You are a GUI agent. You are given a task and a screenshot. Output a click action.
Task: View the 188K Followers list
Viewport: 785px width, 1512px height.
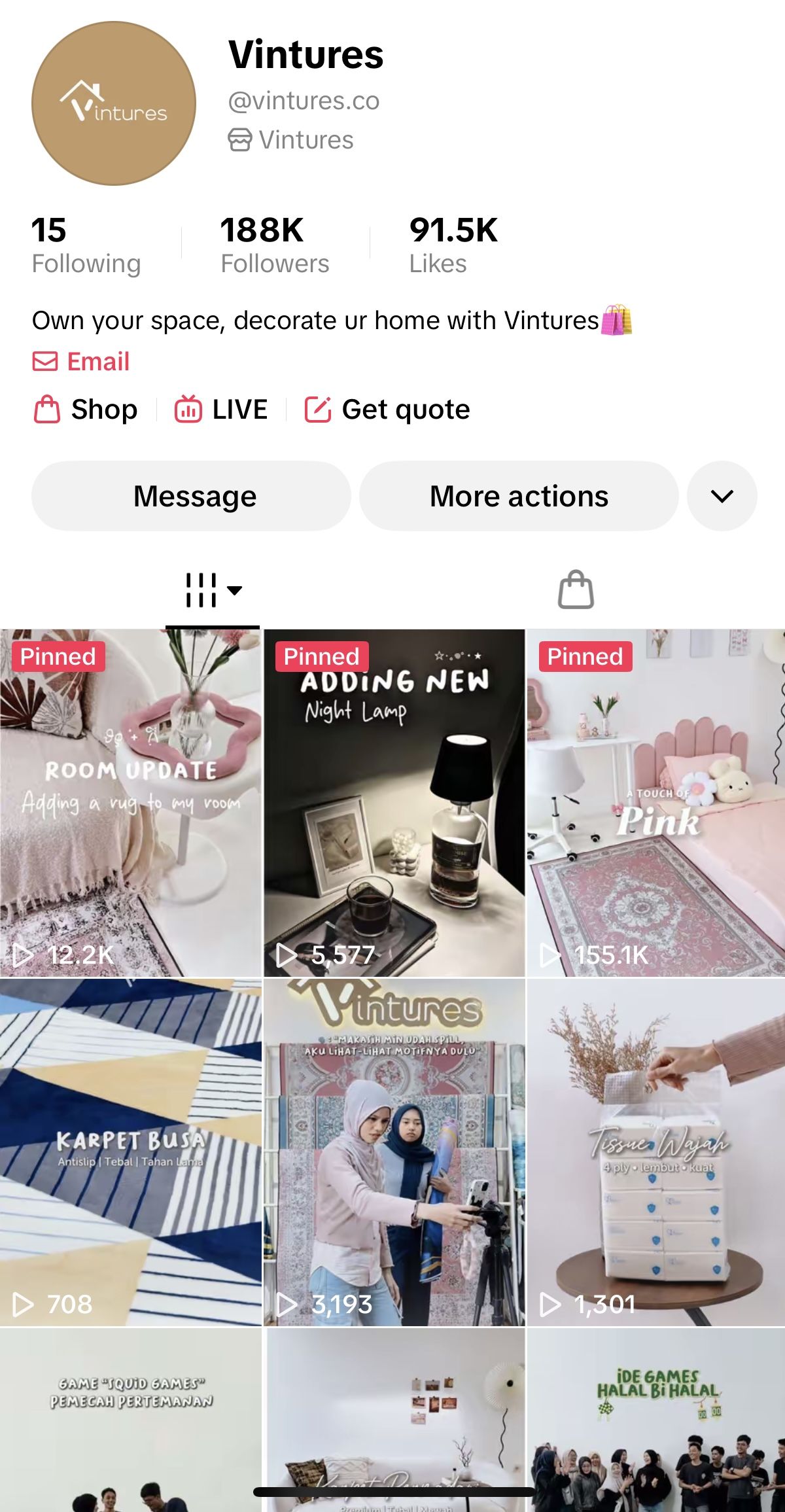[275, 246]
